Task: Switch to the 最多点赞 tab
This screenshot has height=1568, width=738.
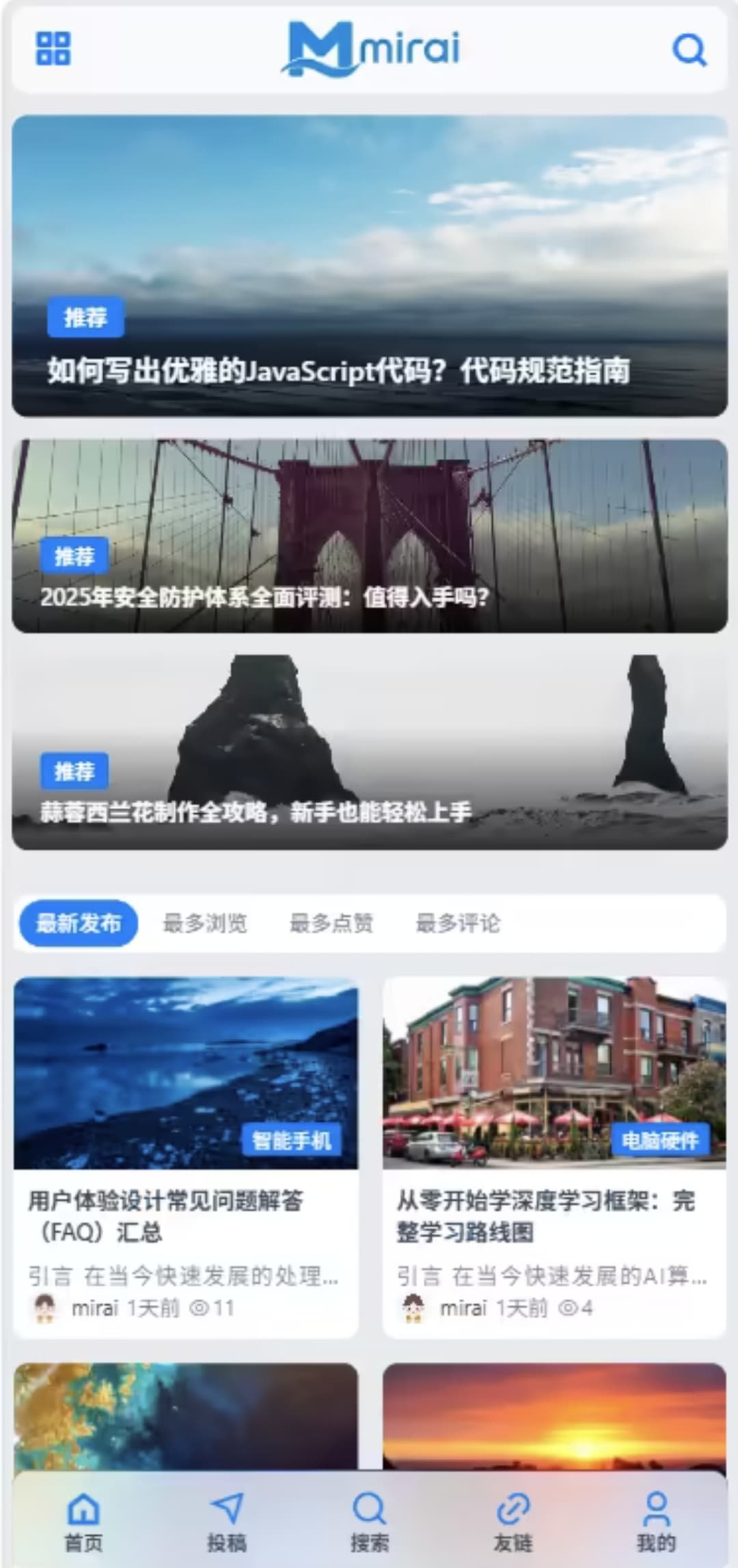Action: 331,923
